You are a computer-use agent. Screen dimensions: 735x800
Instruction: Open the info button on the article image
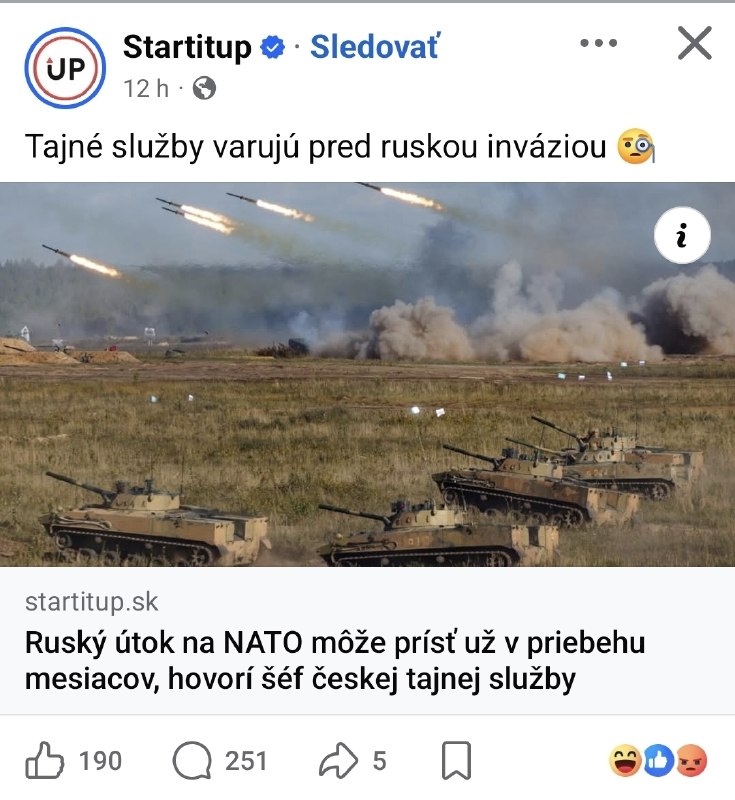click(x=682, y=235)
